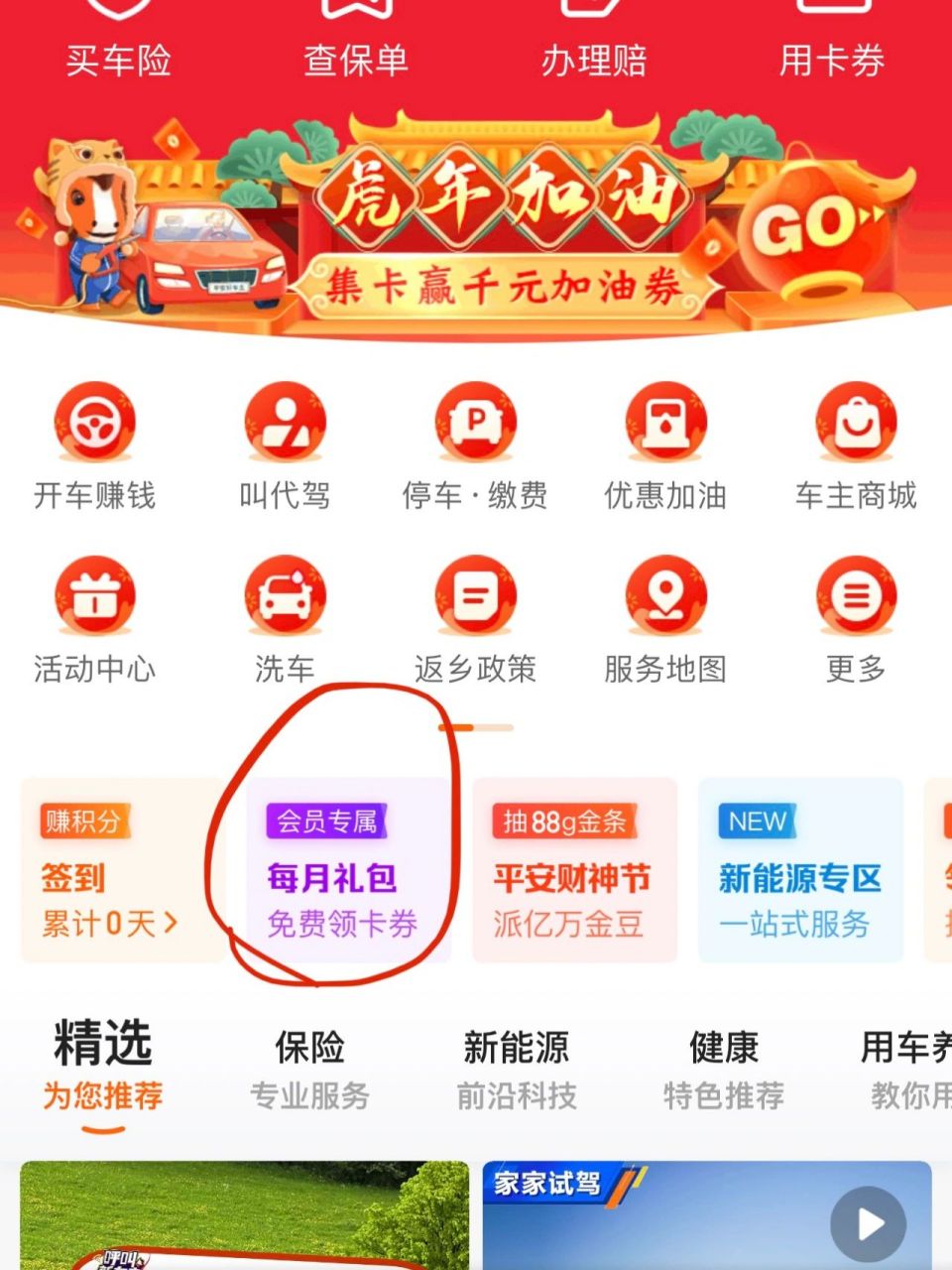Open 平安财神节 card
952x1270 pixels.
coord(573,871)
